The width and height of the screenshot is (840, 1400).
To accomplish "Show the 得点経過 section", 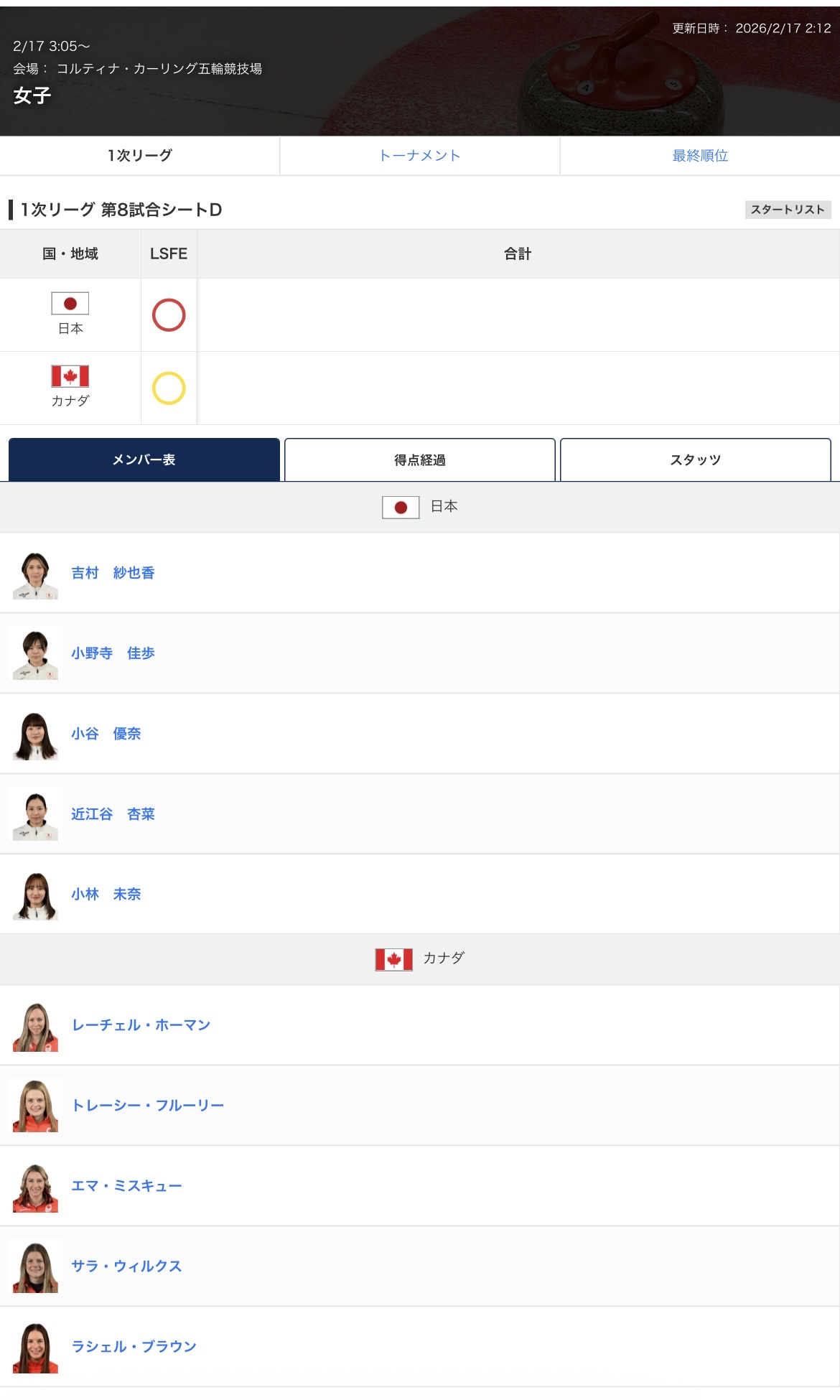I will pyautogui.click(x=419, y=460).
